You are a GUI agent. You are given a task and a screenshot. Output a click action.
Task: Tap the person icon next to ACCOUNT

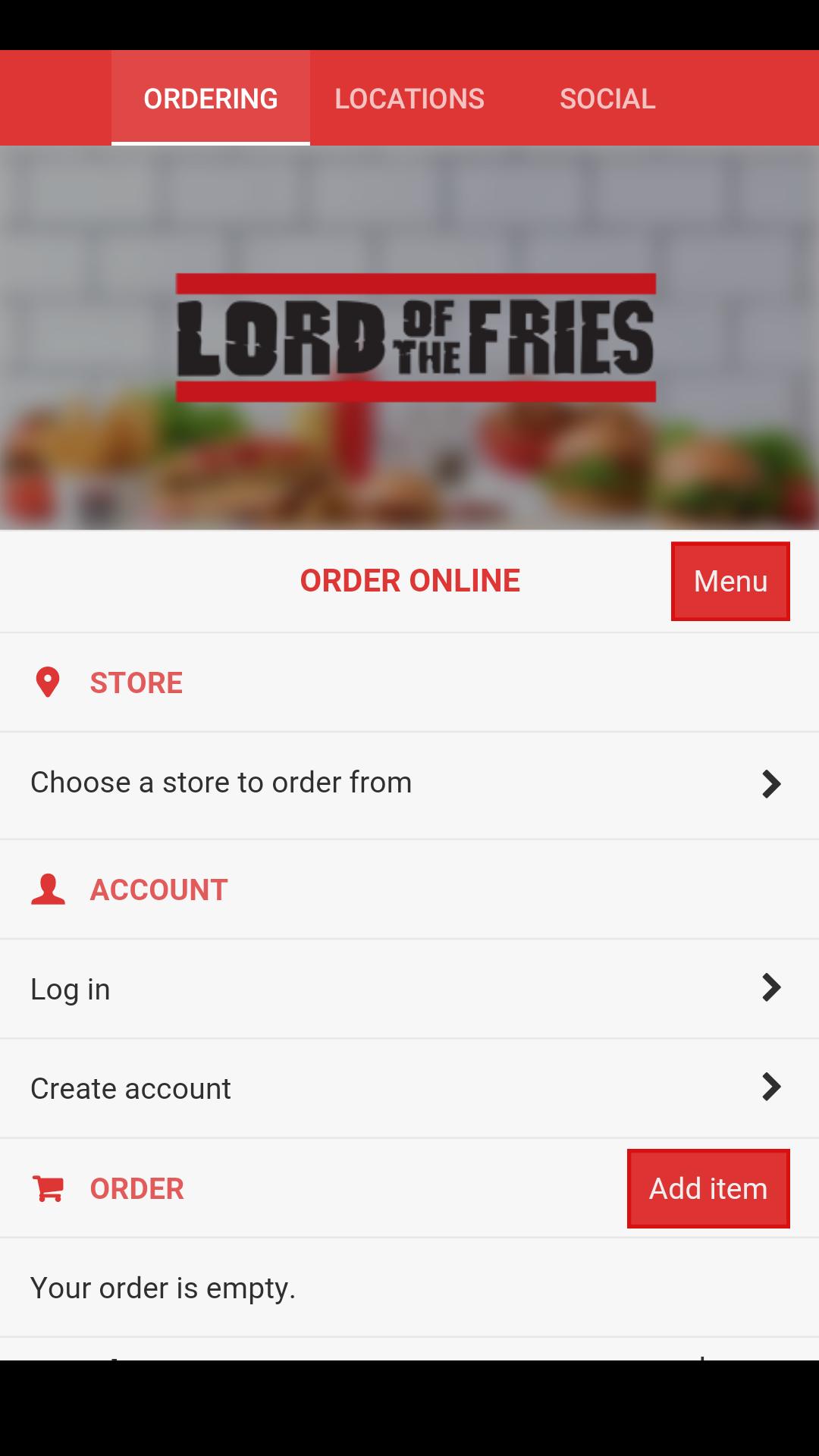(x=47, y=889)
